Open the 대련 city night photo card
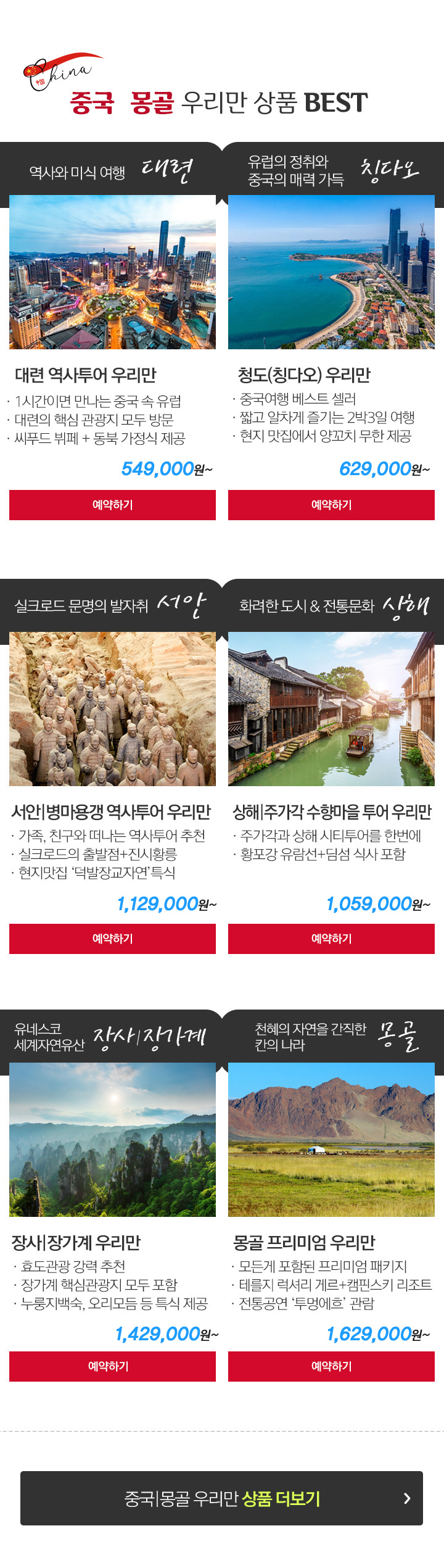This screenshot has height=1568, width=444. (112, 272)
